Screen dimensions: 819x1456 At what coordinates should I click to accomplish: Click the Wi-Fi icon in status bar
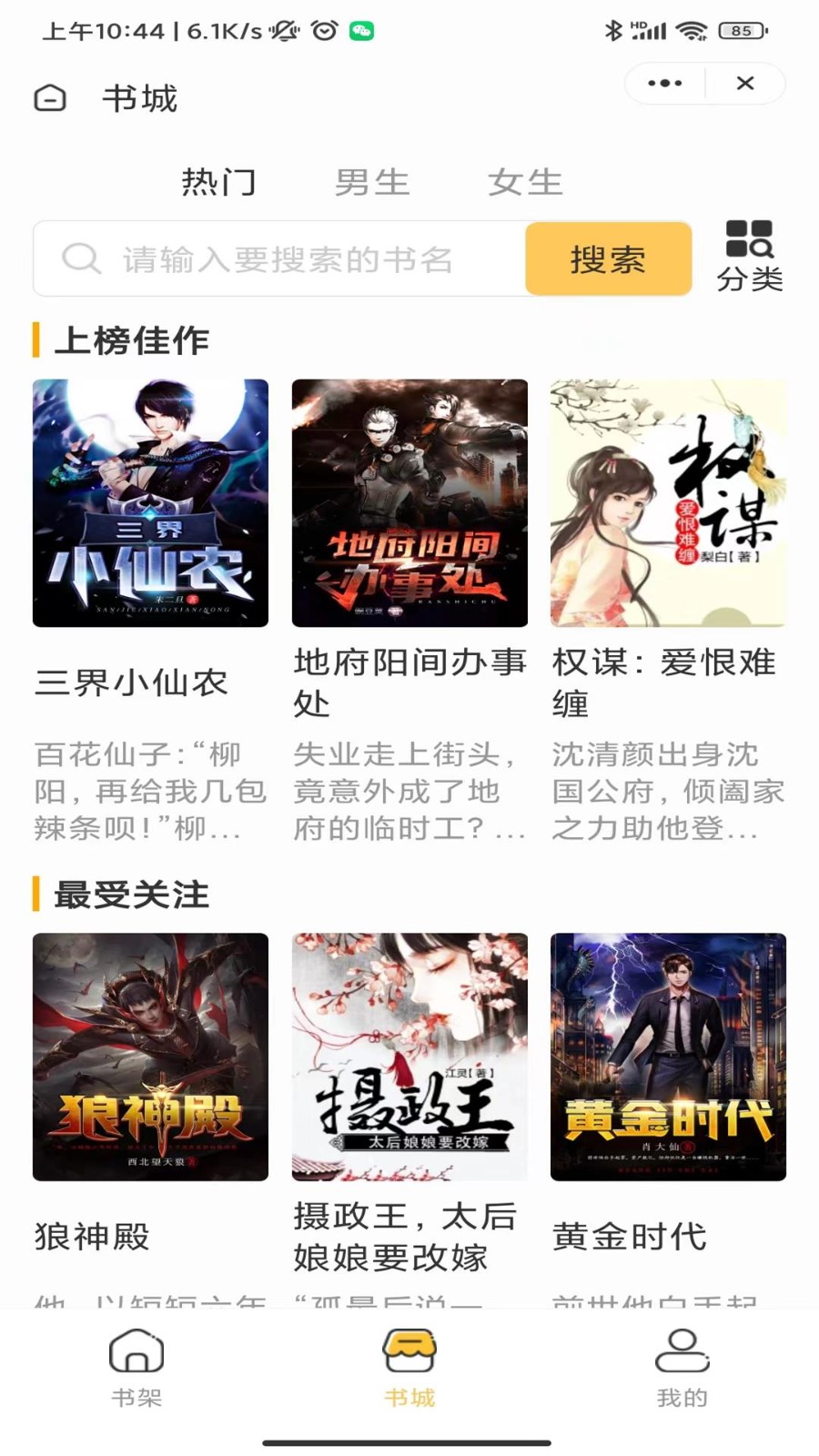point(693,29)
